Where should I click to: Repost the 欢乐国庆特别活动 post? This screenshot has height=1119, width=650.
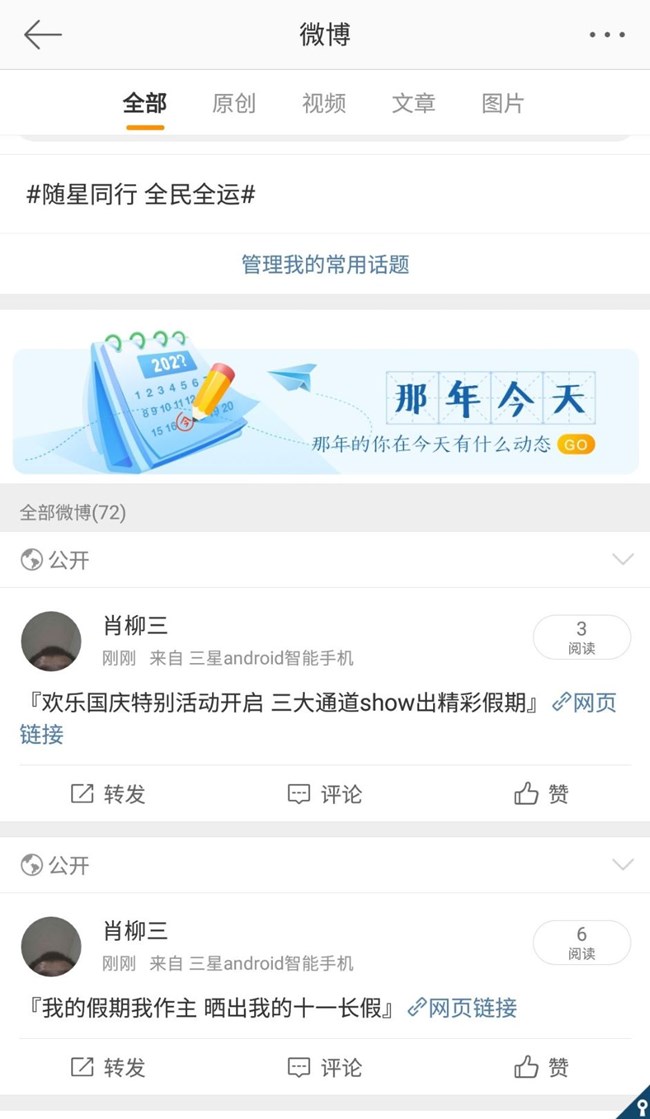[x=108, y=794]
